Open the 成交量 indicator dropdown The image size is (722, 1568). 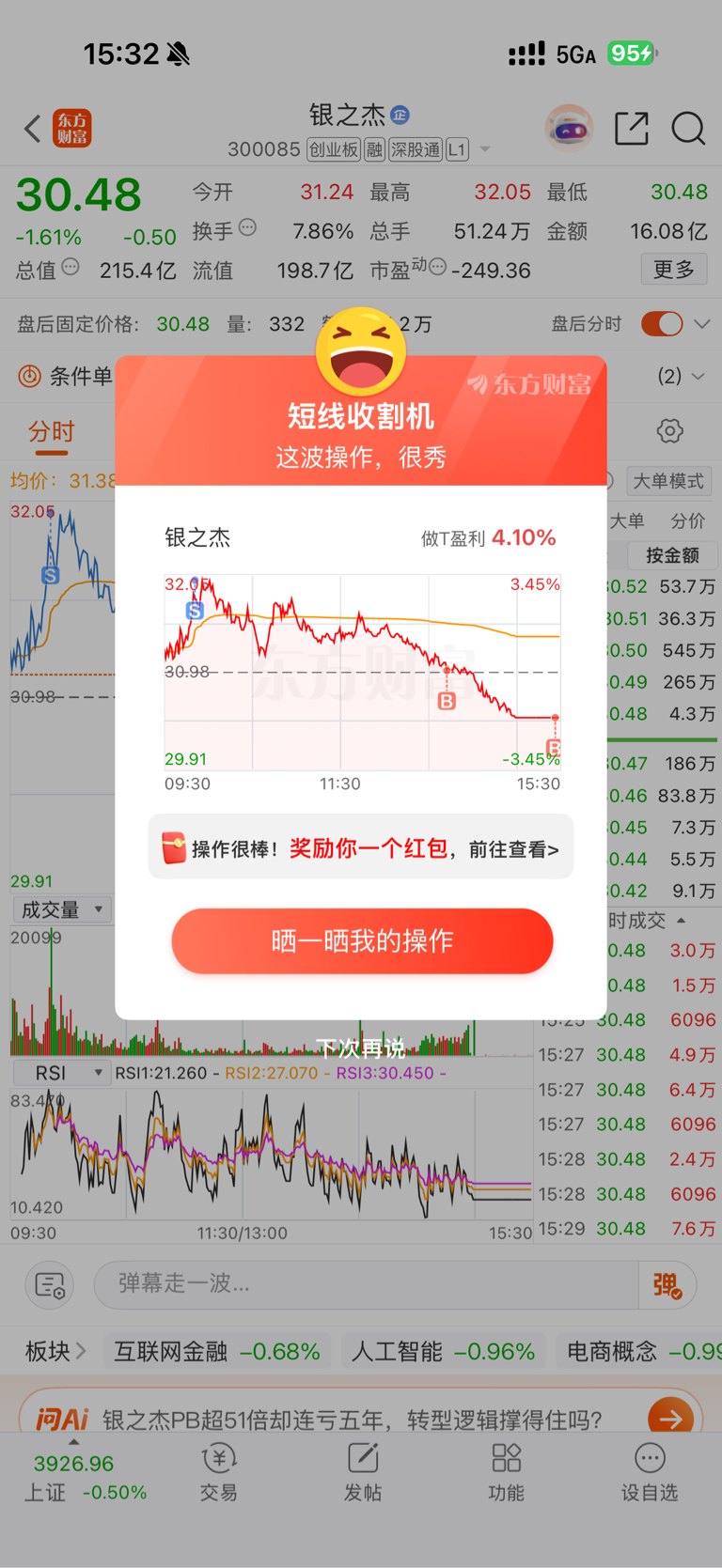[x=61, y=909]
